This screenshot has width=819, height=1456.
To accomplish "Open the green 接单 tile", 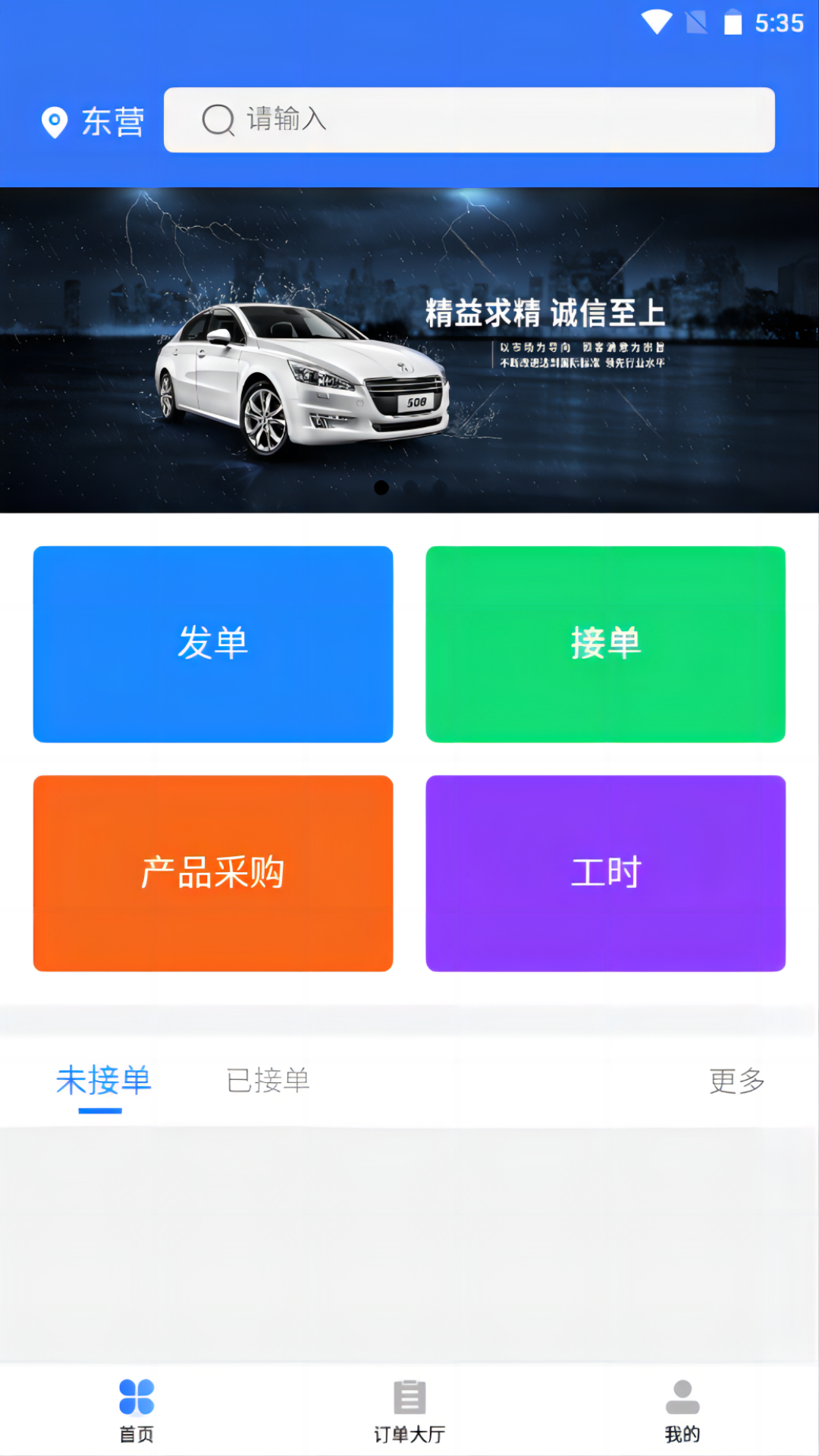I will click(x=605, y=644).
